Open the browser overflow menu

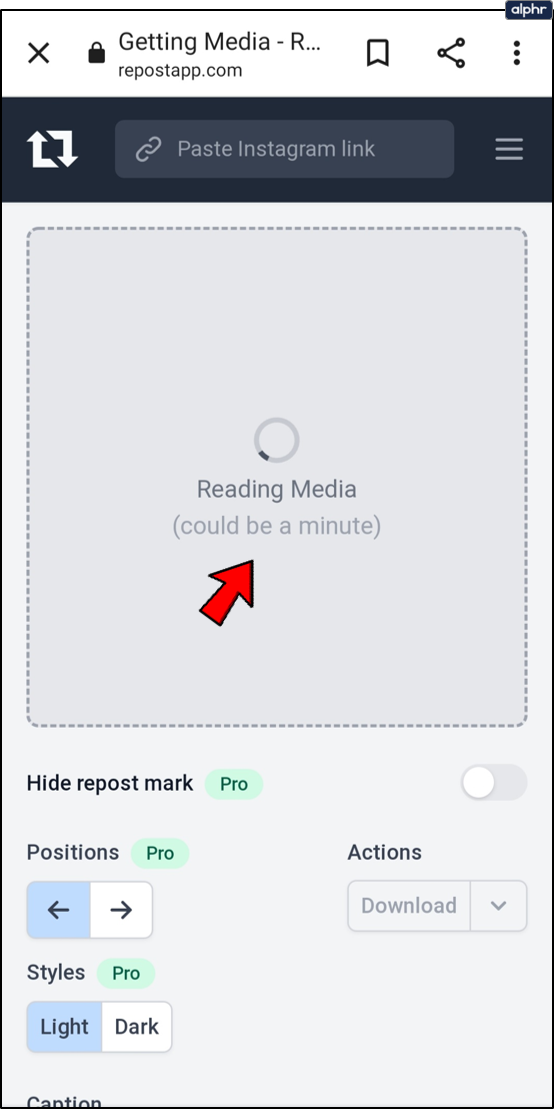click(x=517, y=53)
